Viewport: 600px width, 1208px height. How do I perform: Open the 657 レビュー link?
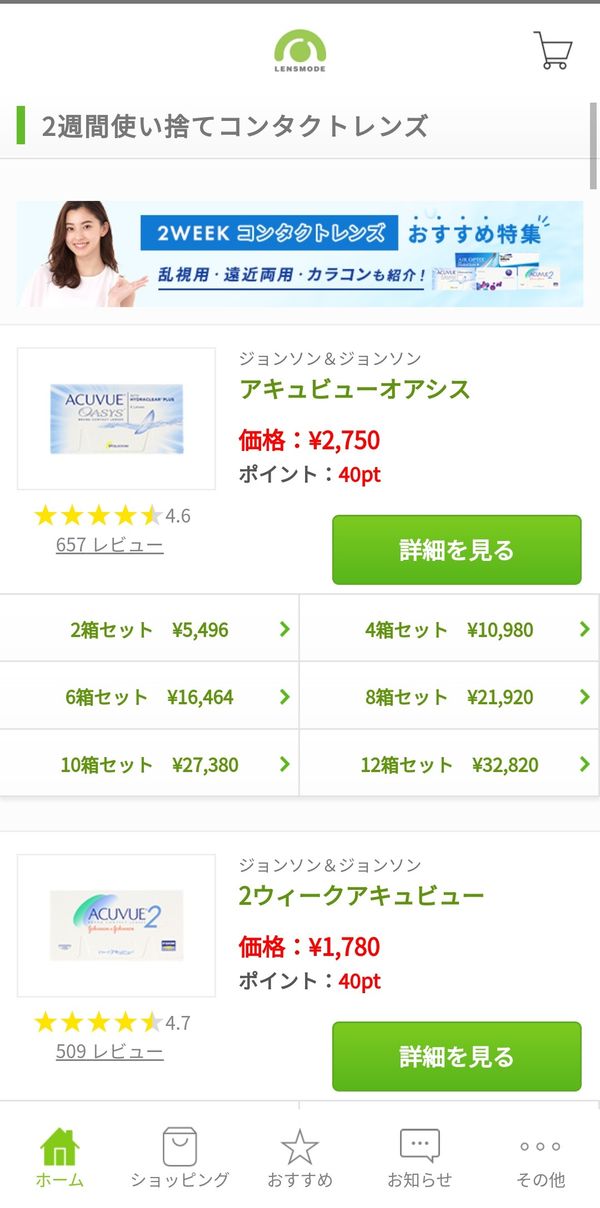pos(110,545)
